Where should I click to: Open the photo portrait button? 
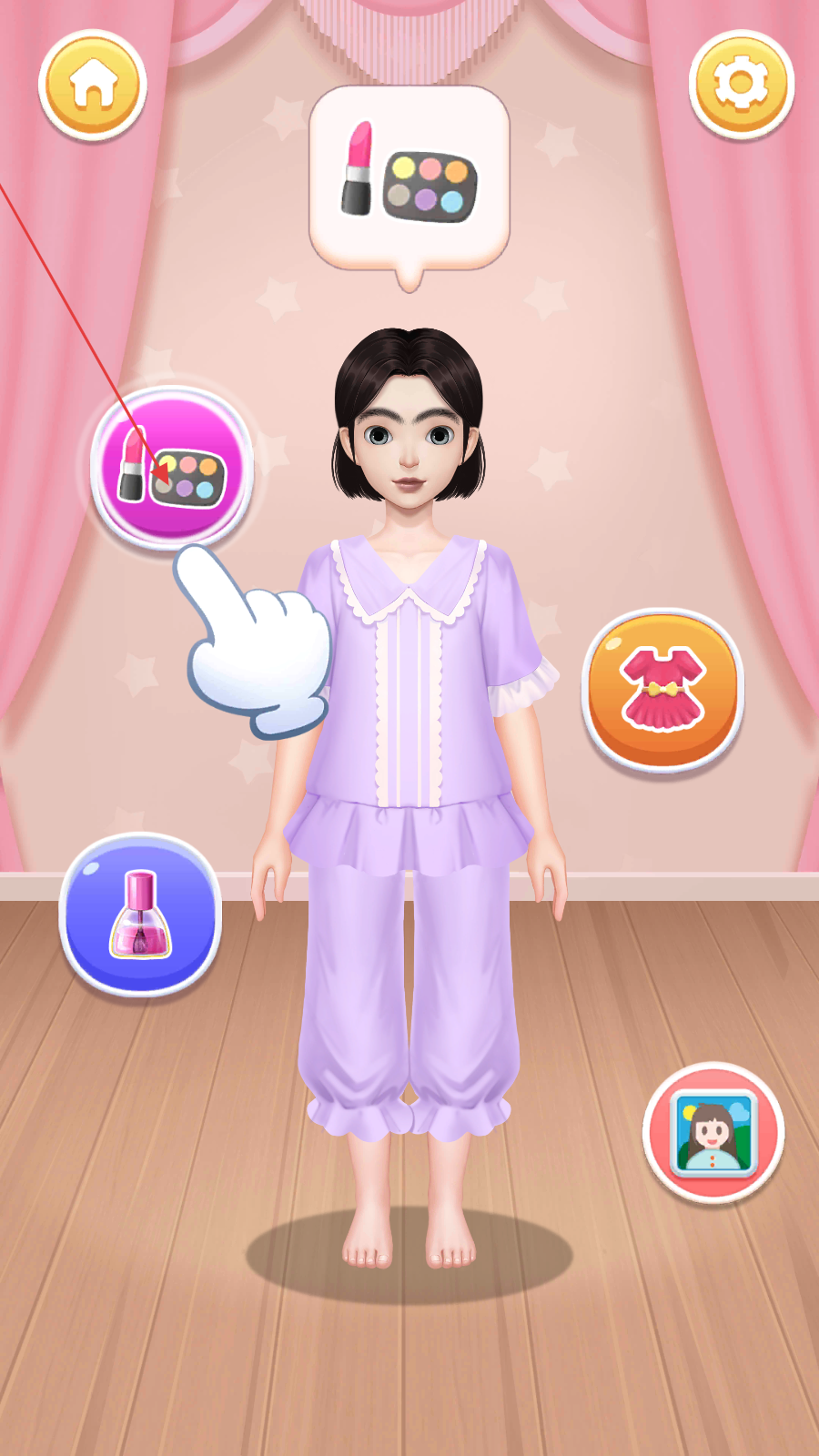(713, 1132)
